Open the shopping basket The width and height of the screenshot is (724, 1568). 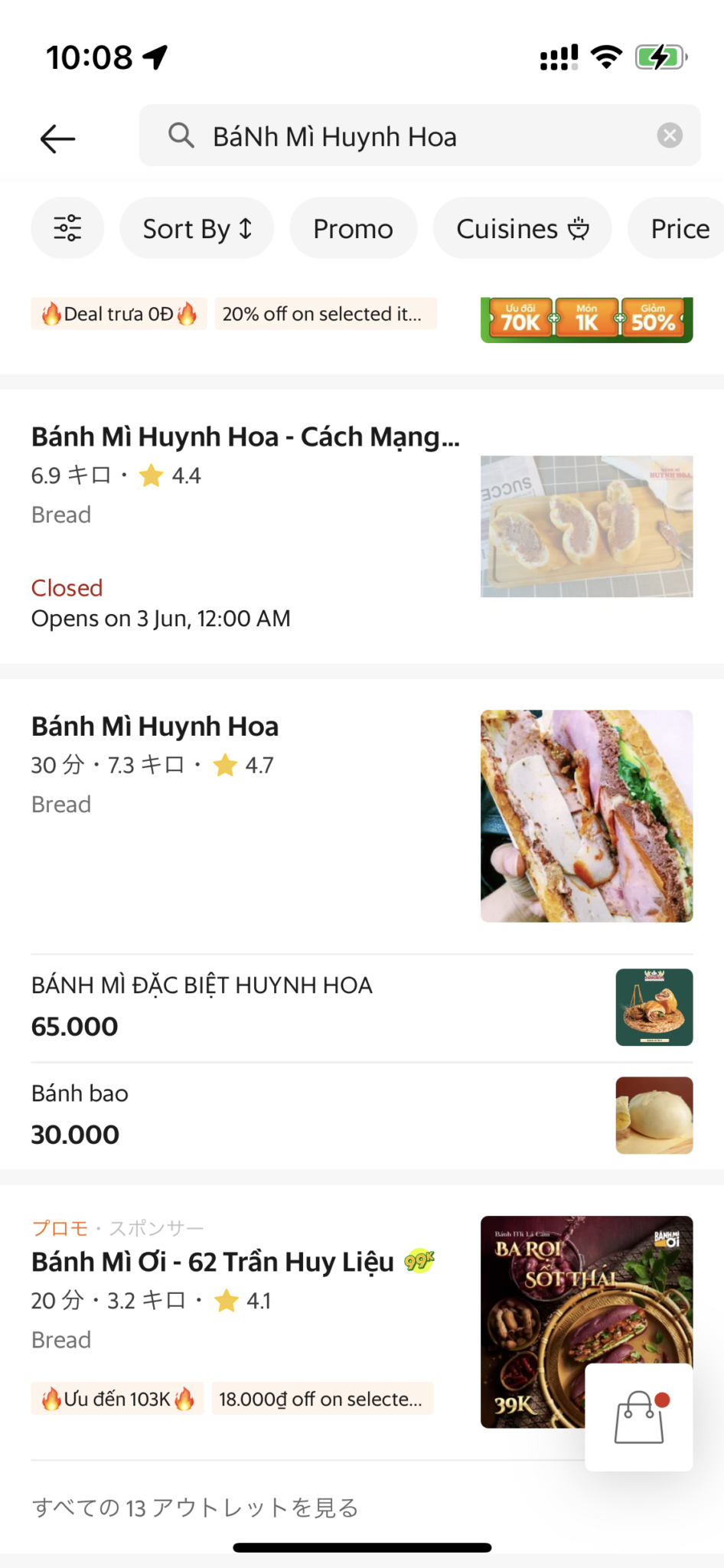tap(639, 1416)
